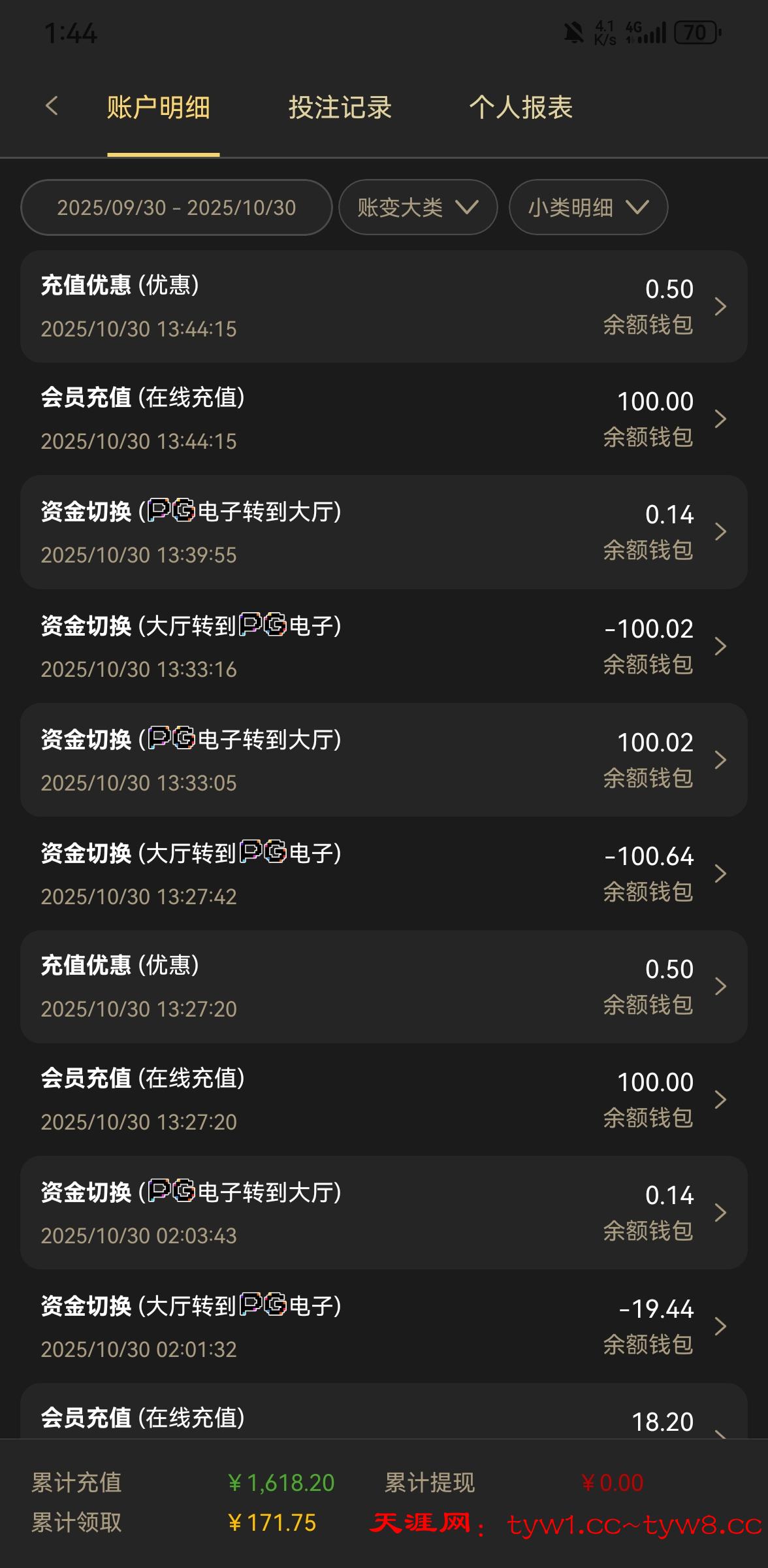This screenshot has width=768, height=1568.
Task: Open 会员充值 record from 13:44:15
Action: [x=384, y=419]
